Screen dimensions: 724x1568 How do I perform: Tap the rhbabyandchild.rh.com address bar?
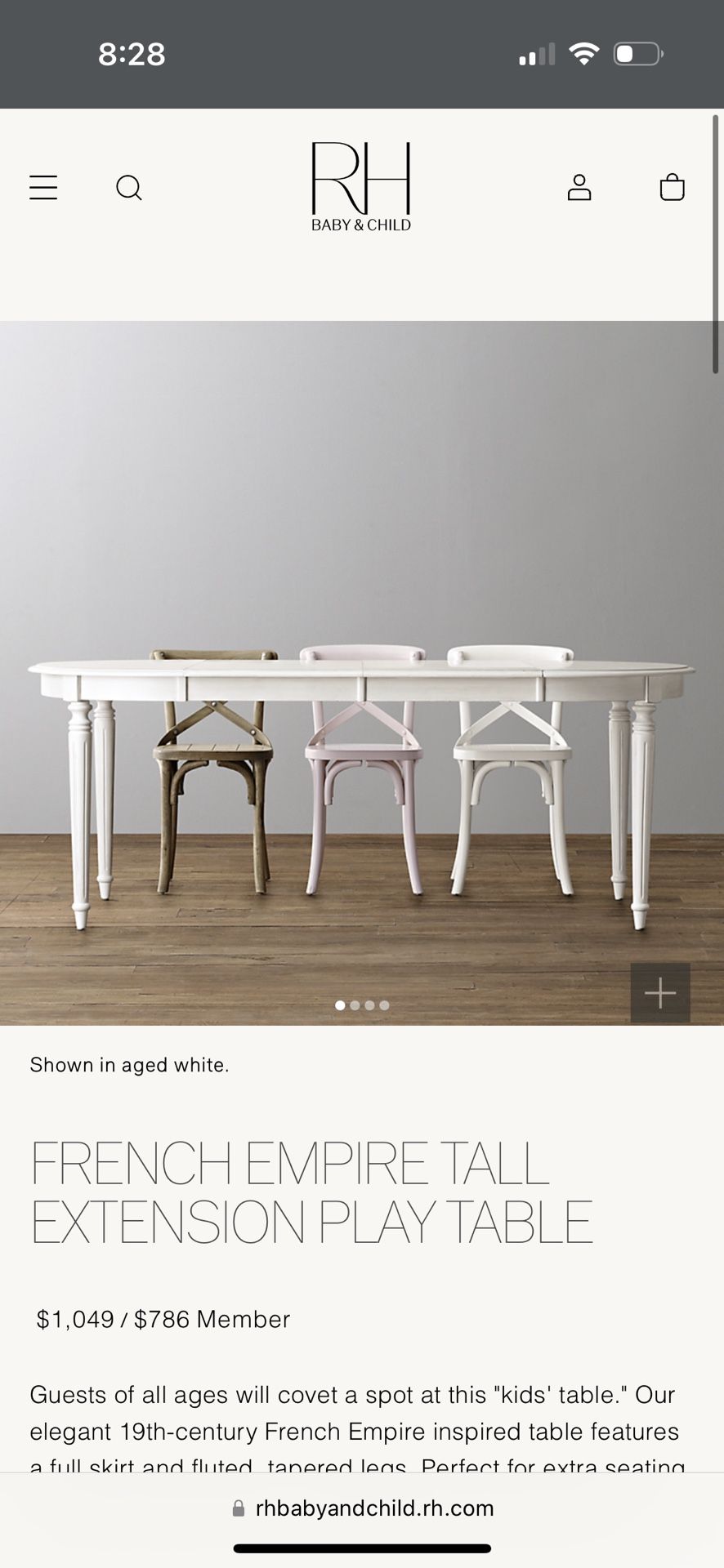362,1508
